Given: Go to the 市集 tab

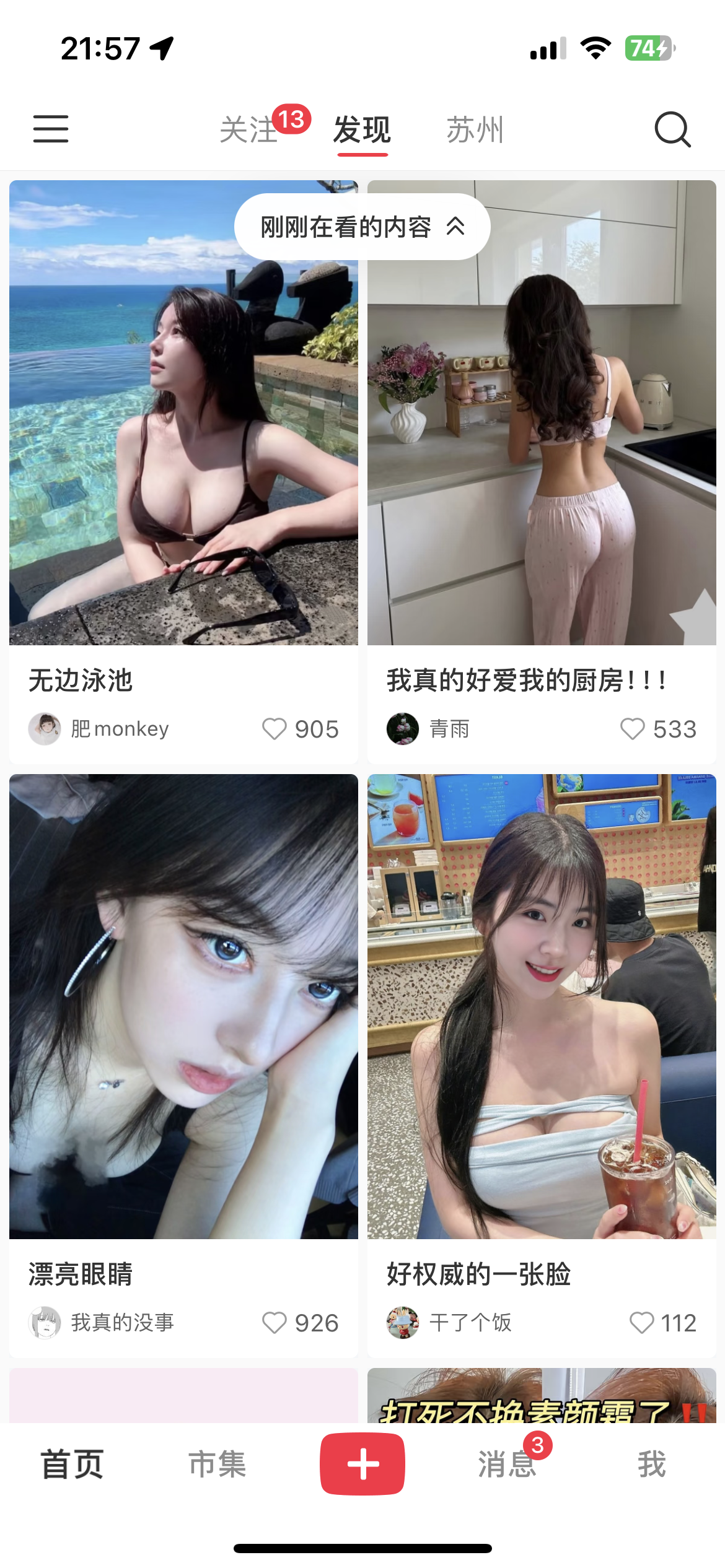Looking at the screenshot, I should (217, 1465).
